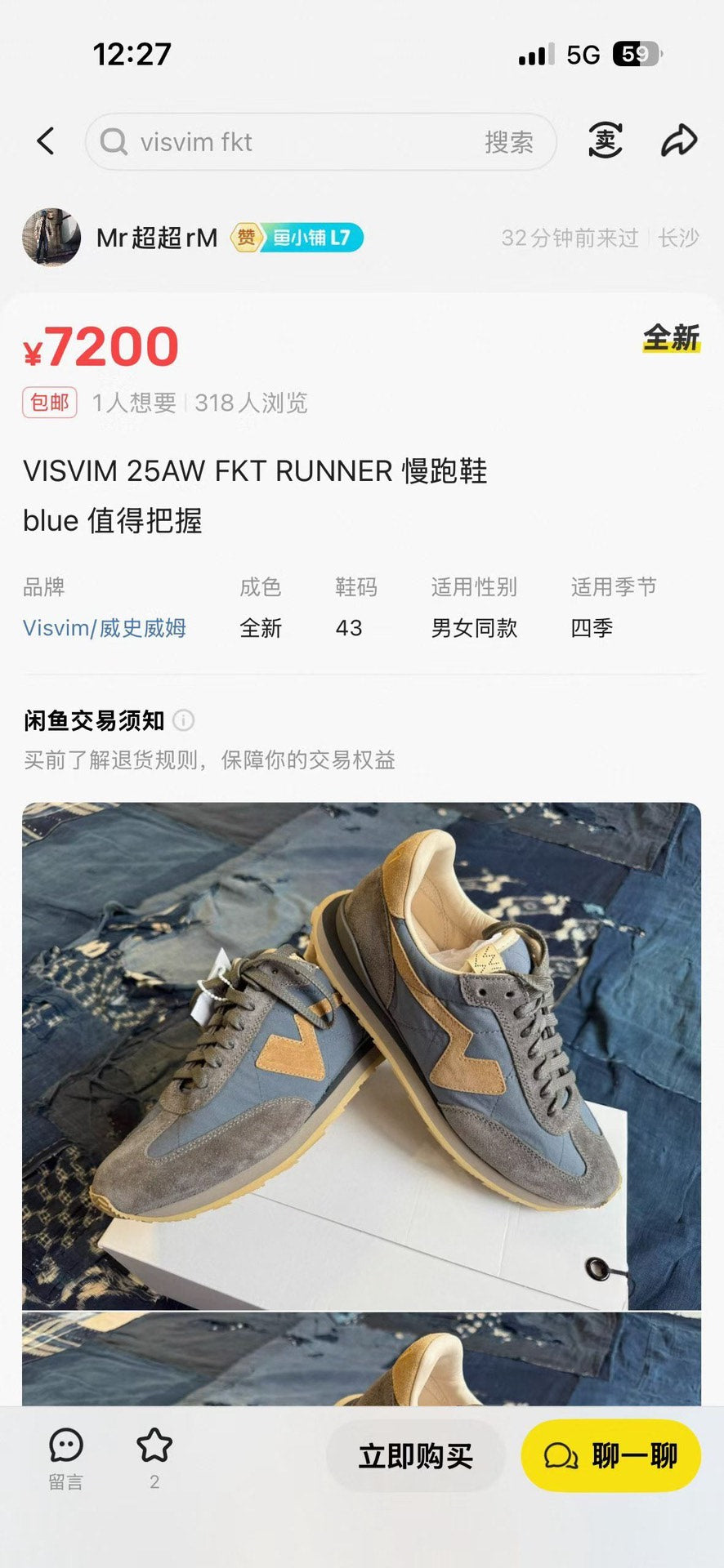This screenshot has width=724, height=1568.
Task: Open the Visvim/威史威姆 brand link
Action: coord(105,628)
